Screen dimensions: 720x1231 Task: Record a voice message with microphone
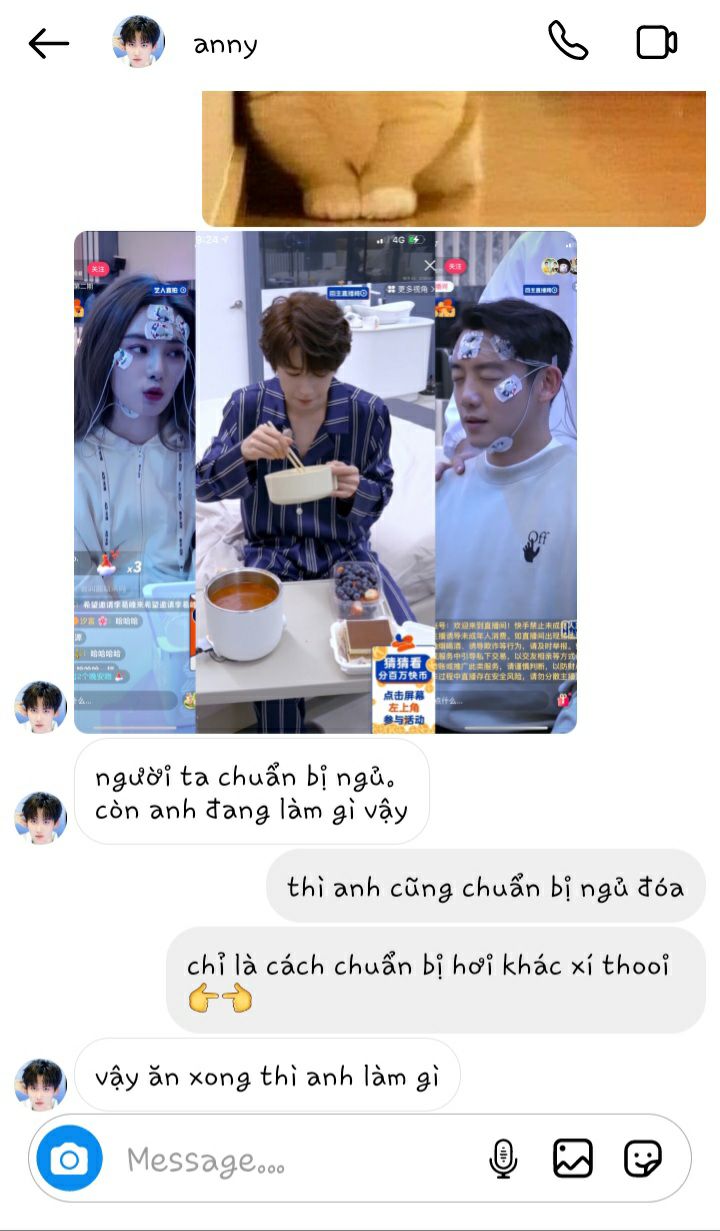point(503,1159)
